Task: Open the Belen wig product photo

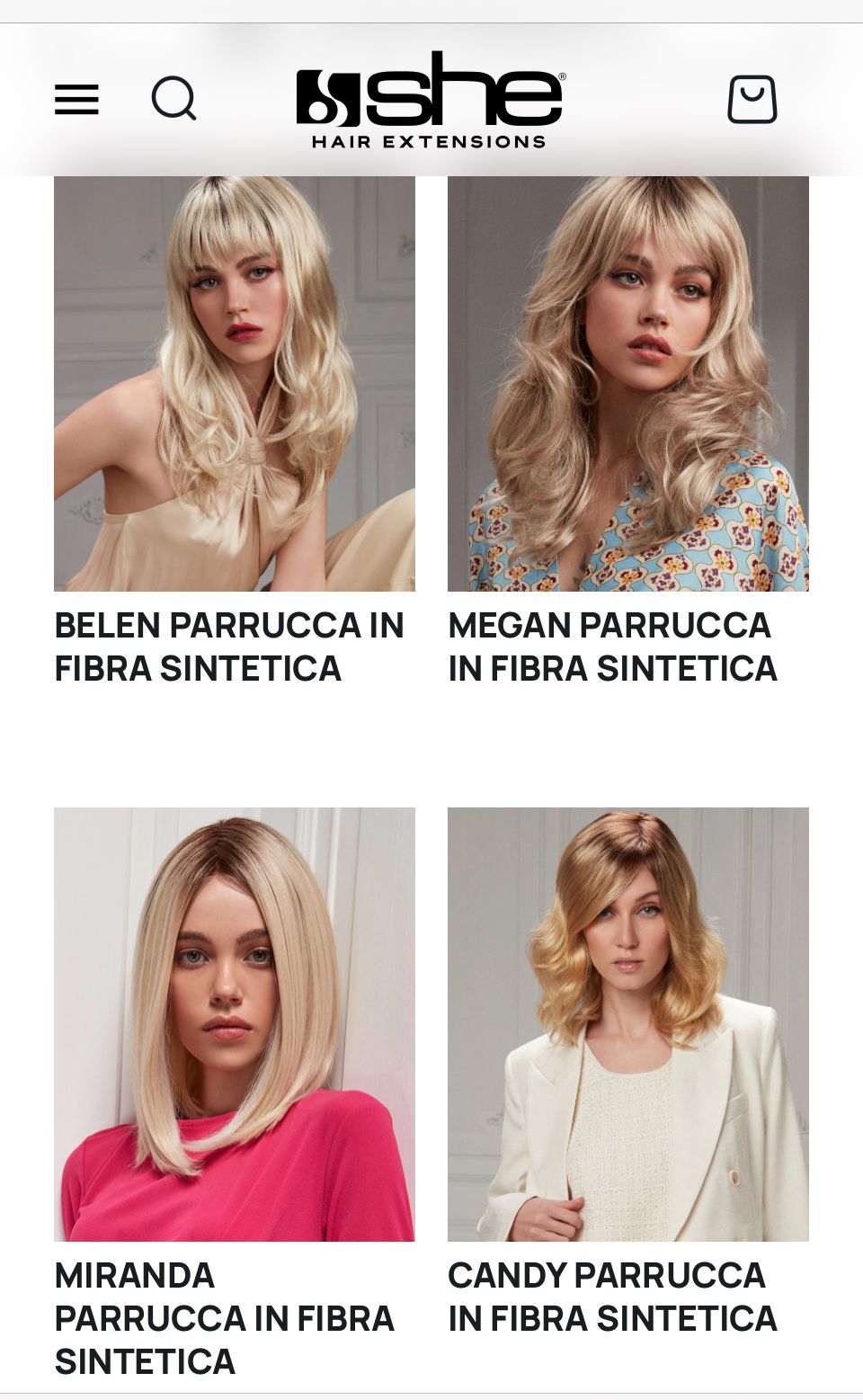Action: tap(235, 383)
